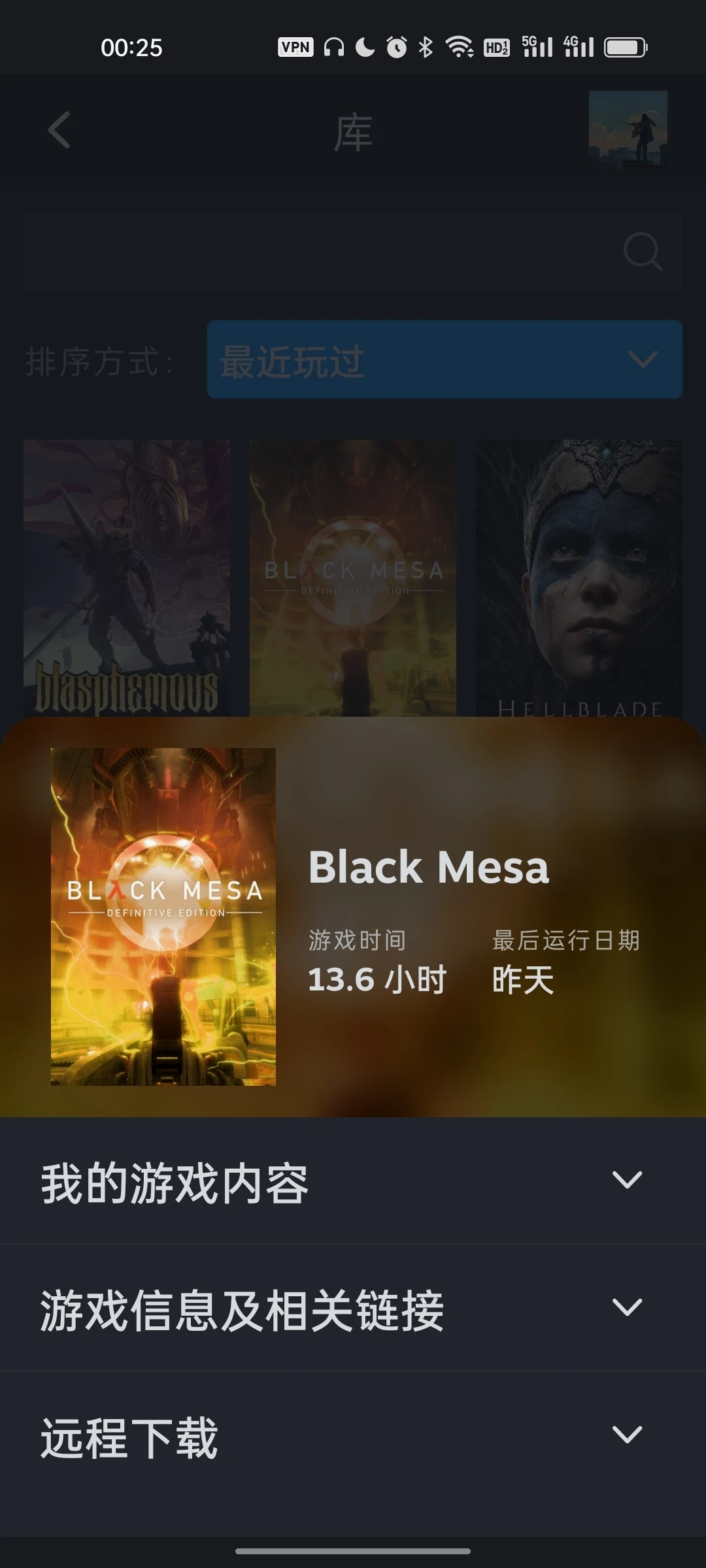Go back using the top-left arrow
The height and width of the screenshot is (1568, 706).
coord(59,130)
